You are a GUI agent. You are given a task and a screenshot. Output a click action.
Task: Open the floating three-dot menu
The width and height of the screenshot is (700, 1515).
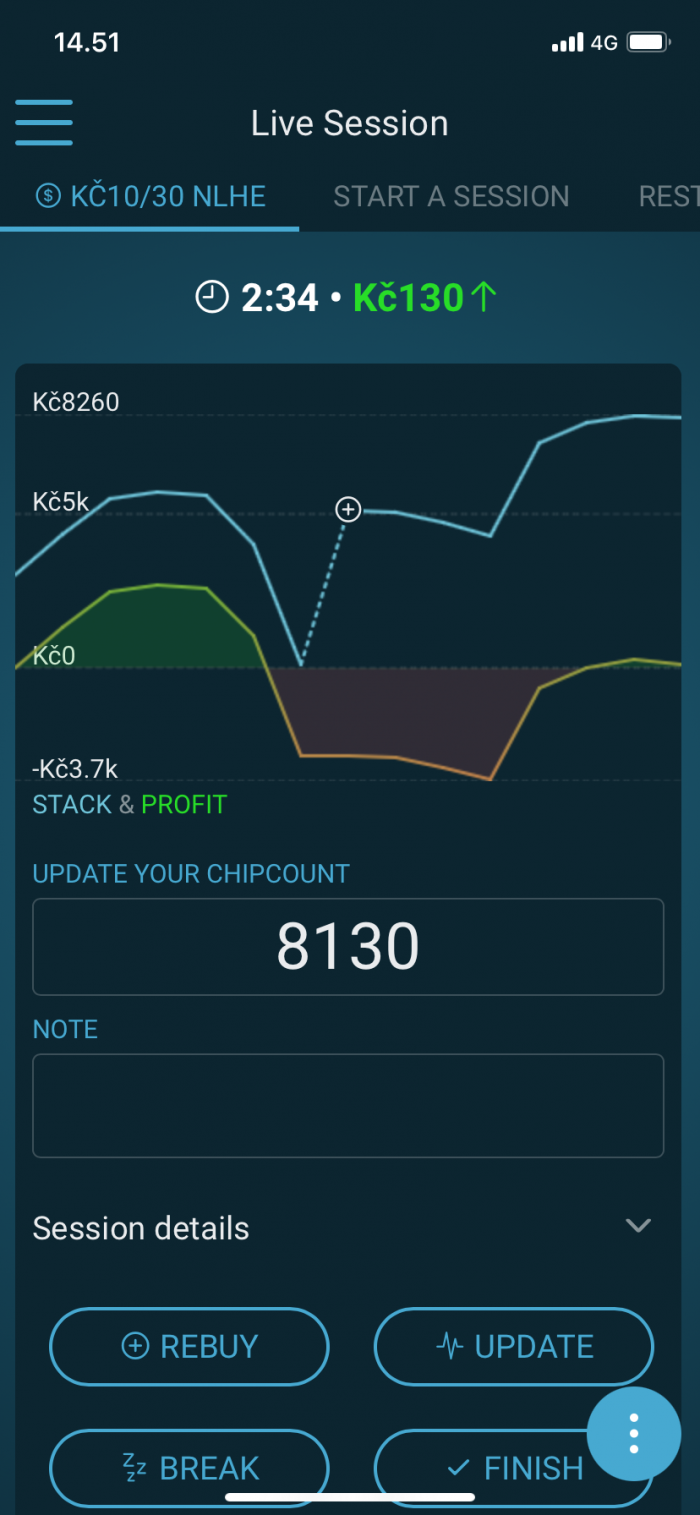(634, 1434)
